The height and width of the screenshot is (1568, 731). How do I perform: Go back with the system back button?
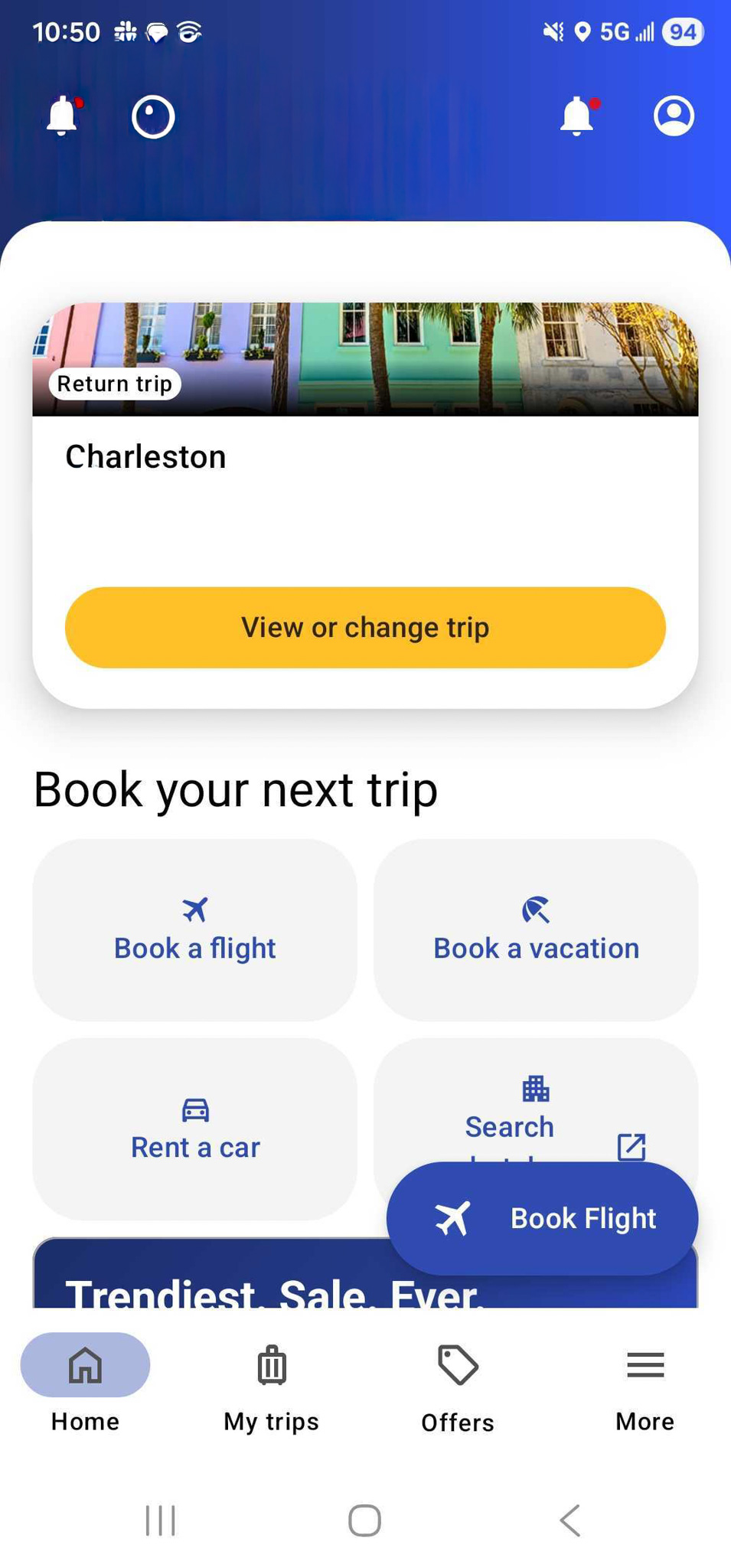(570, 1521)
